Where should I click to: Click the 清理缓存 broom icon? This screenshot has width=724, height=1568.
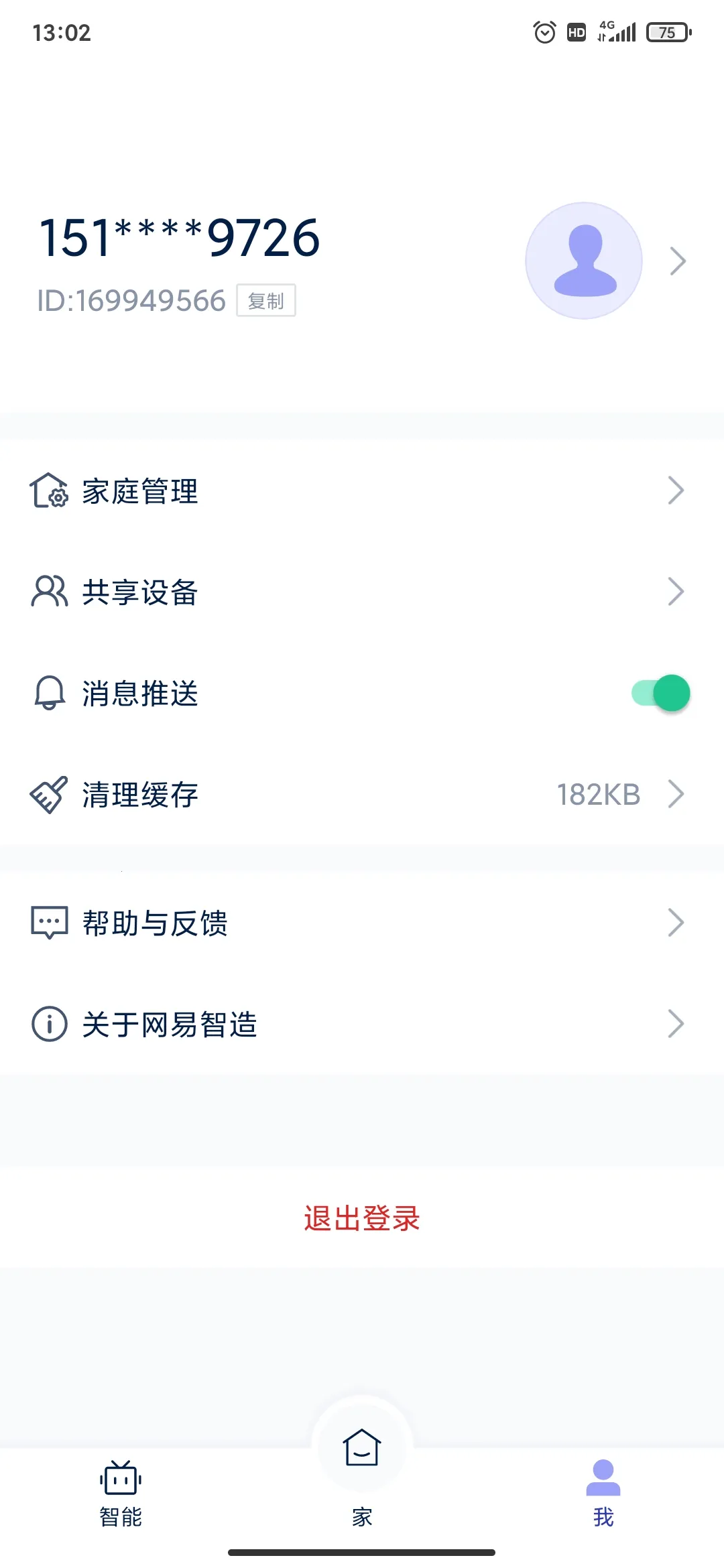coord(48,795)
